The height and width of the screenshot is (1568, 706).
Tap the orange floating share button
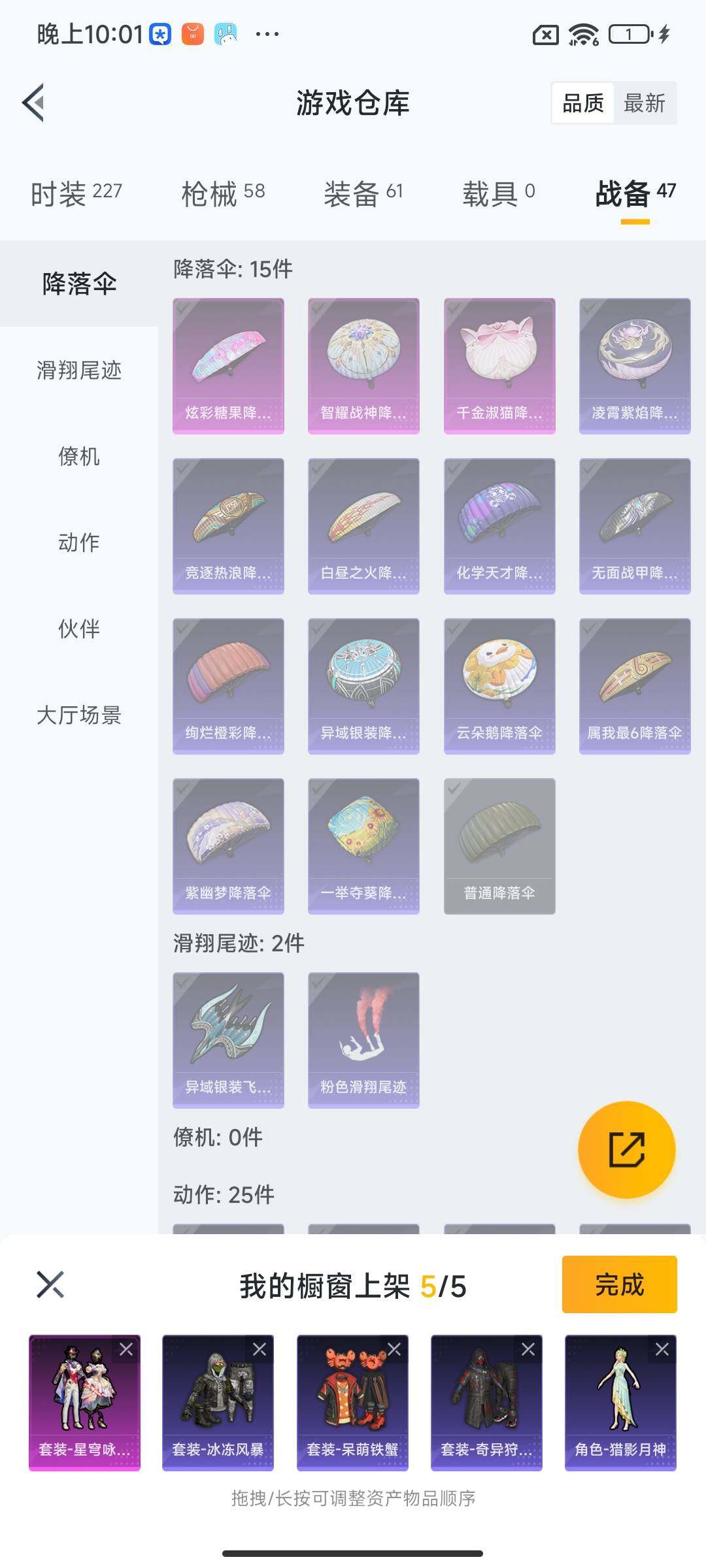pos(626,1150)
